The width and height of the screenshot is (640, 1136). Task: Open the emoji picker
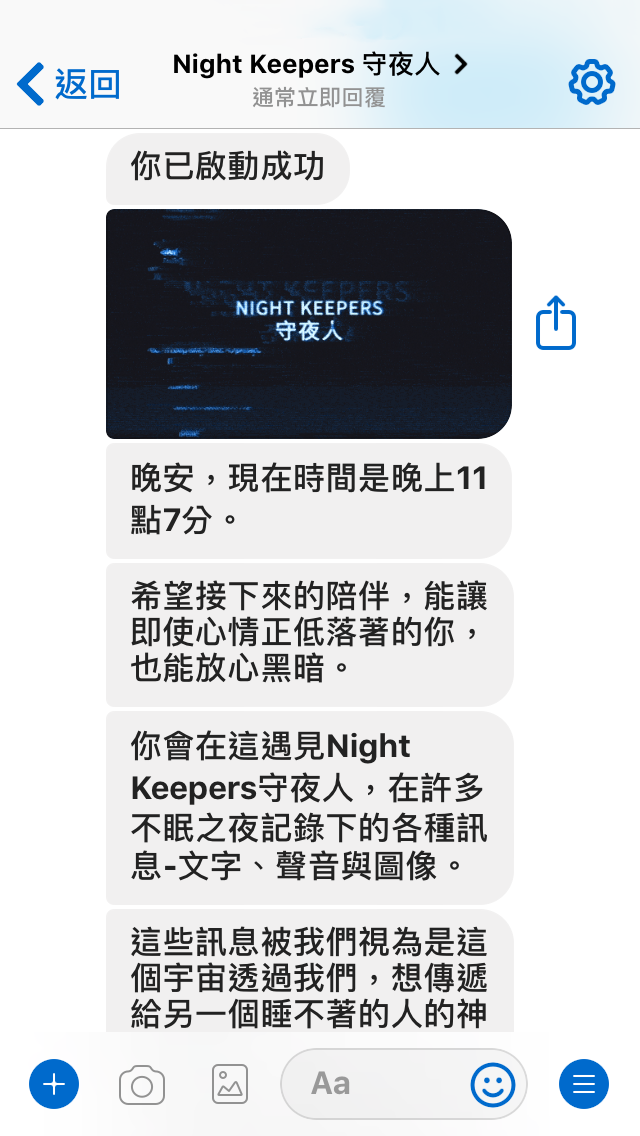point(493,1084)
